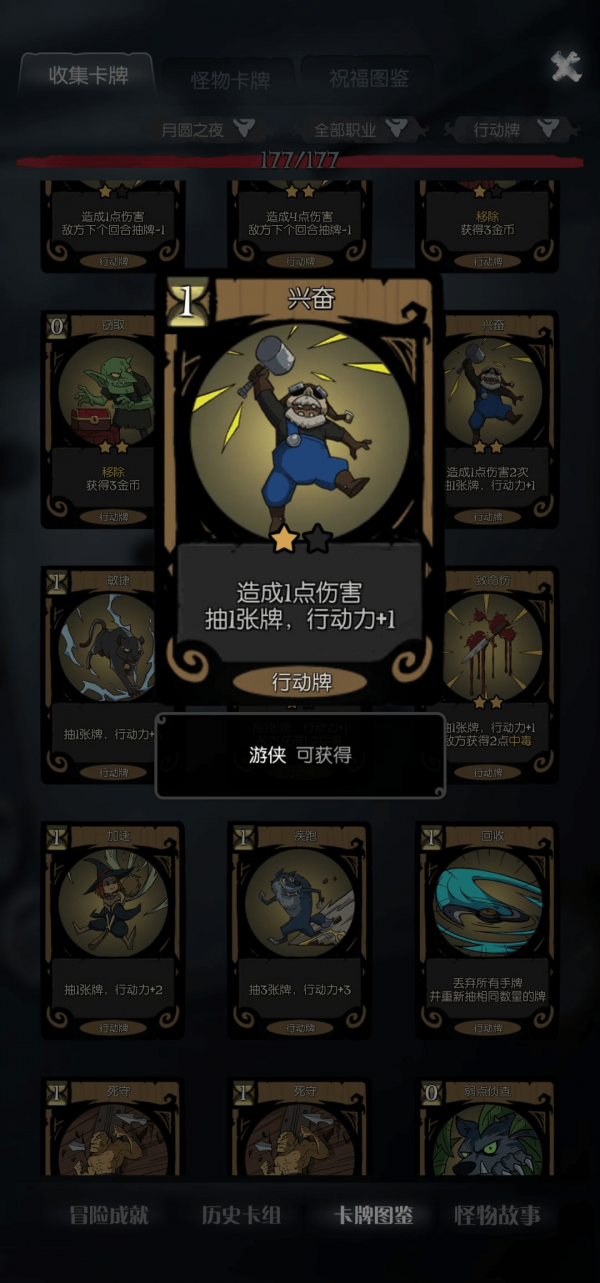Screen dimensions: 600x1283
Task: Select the 收集卡牌 tab
Action: click(88, 77)
